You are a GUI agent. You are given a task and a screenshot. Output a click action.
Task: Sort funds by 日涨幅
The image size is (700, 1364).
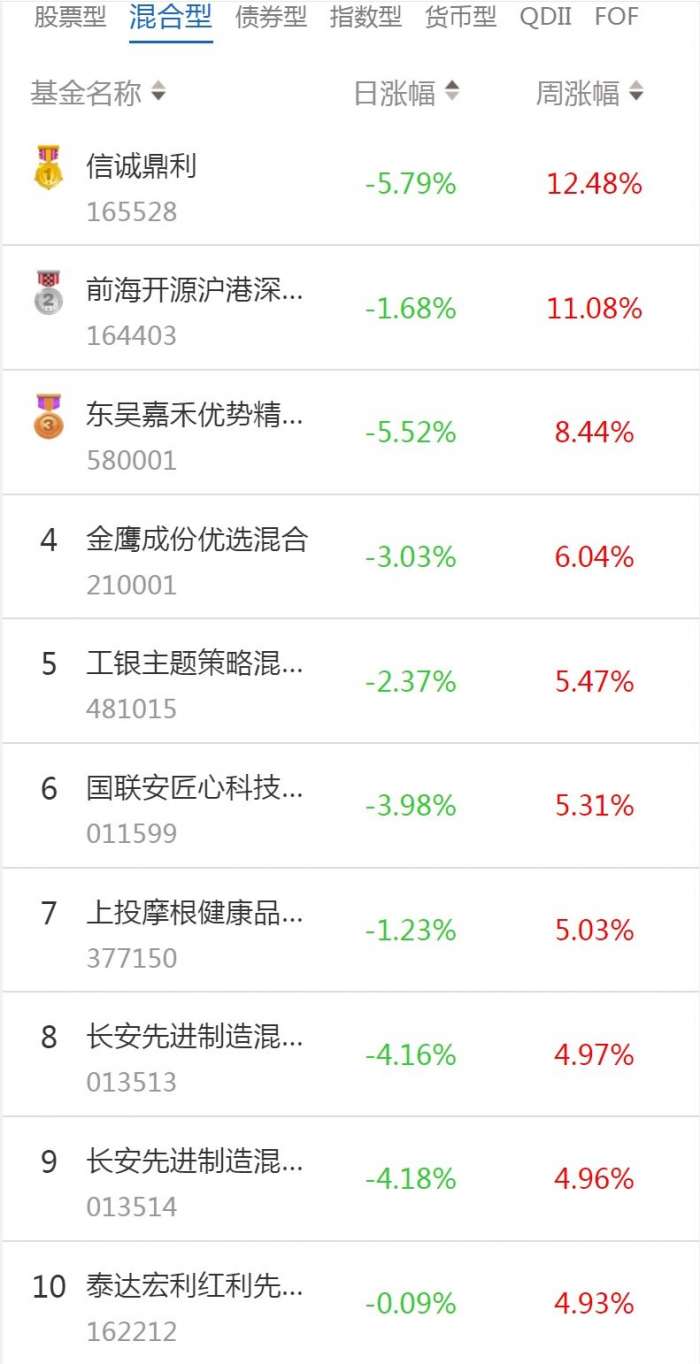(x=406, y=94)
